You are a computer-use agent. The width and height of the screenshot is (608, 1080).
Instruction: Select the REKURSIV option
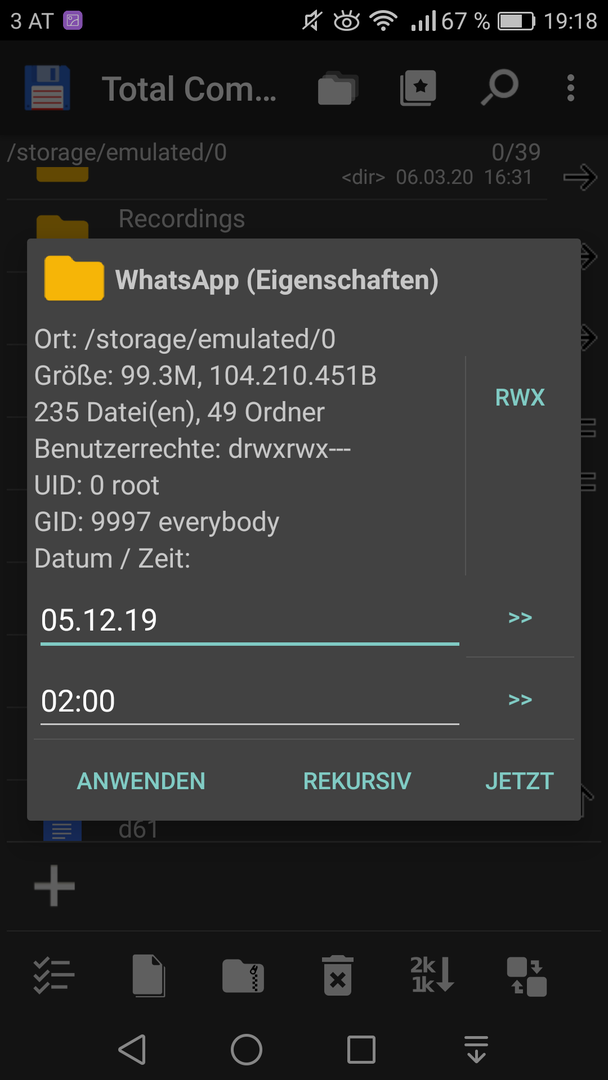[357, 781]
